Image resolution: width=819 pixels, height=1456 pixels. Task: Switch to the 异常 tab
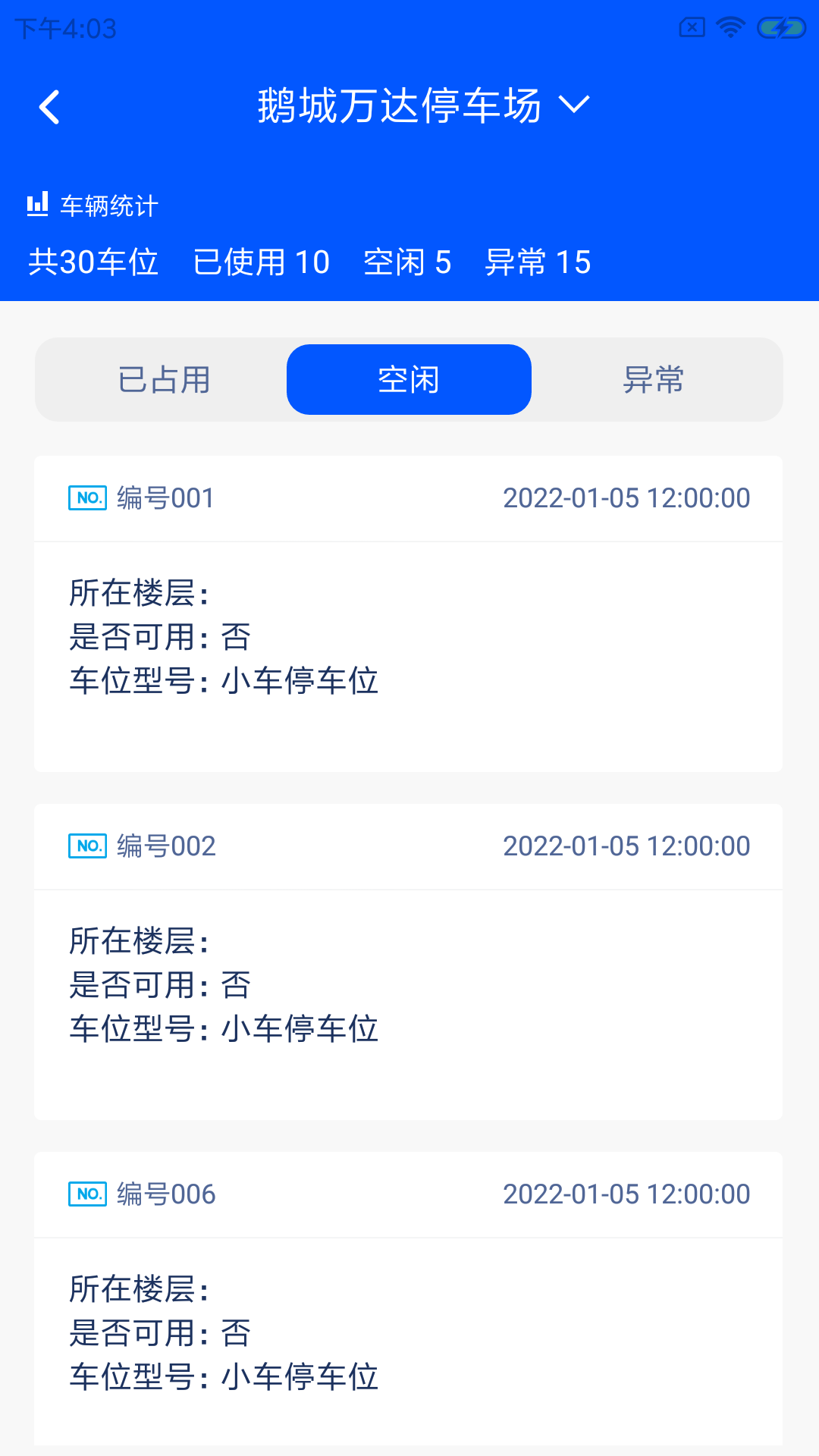tap(655, 379)
